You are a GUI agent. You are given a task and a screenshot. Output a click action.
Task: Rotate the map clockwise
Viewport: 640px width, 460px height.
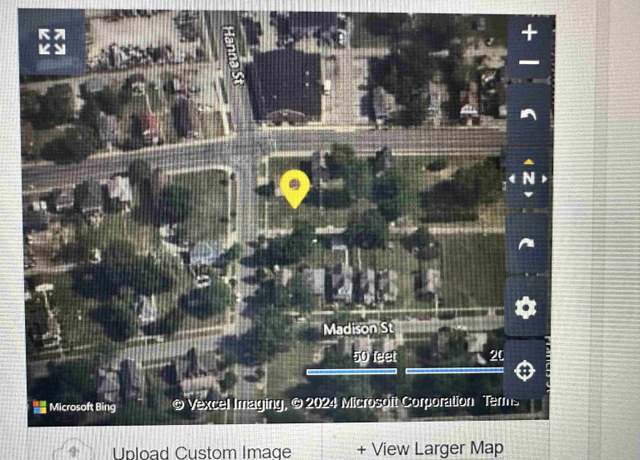tap(527, 243)
